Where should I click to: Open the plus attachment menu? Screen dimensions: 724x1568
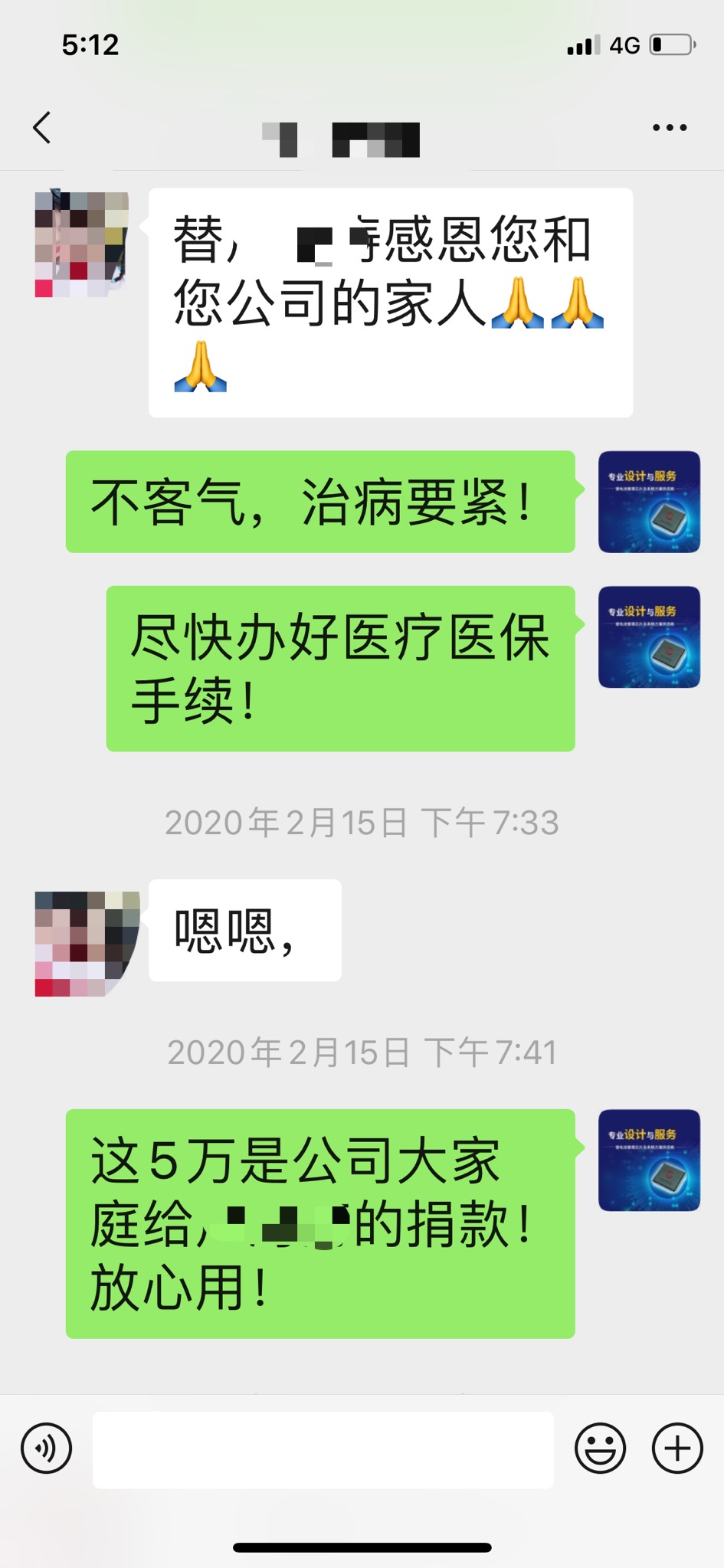coord(676,1448)
